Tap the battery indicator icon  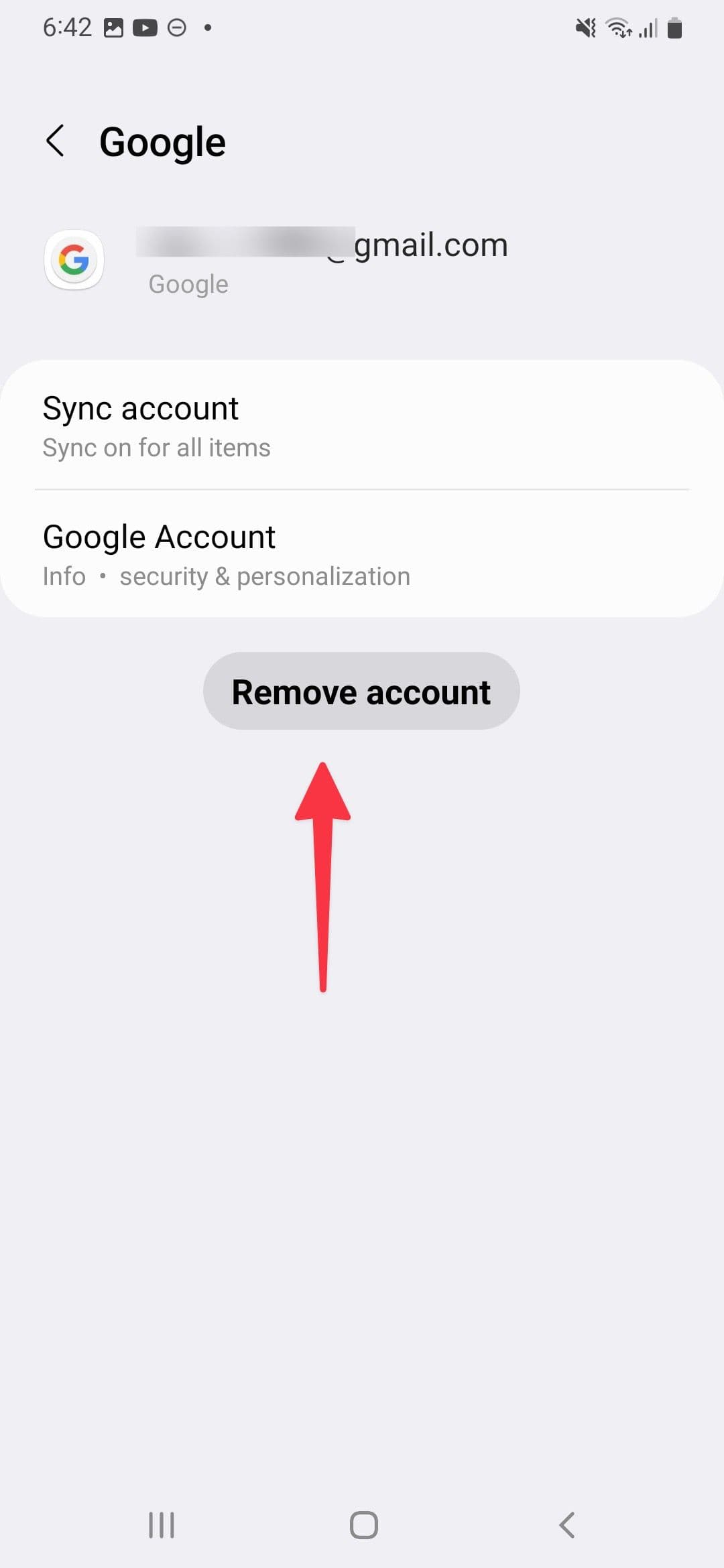pos(674,28)
